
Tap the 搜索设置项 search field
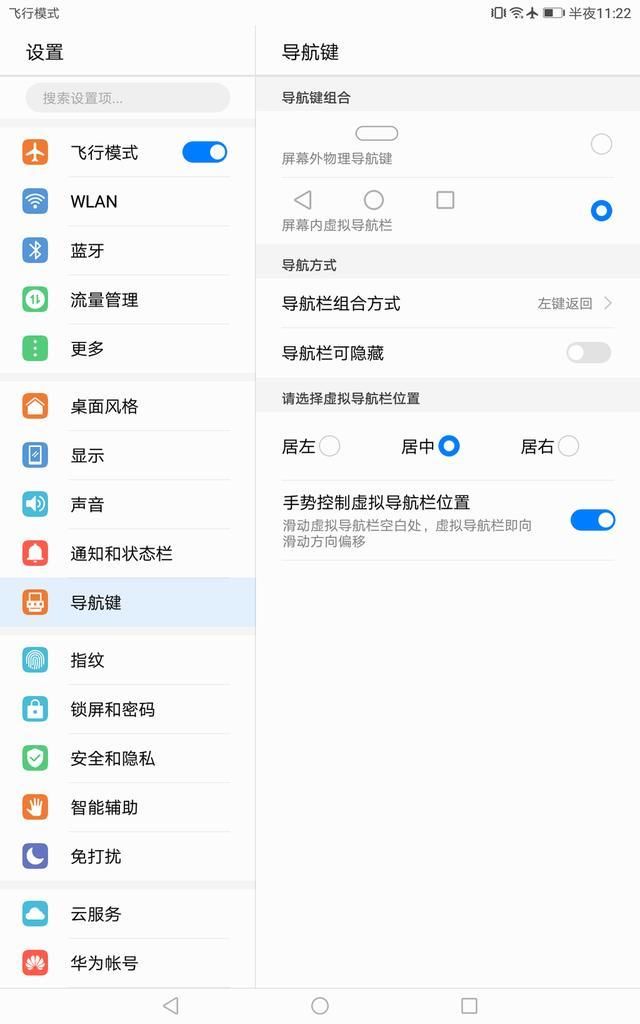(x=128, y=98)
